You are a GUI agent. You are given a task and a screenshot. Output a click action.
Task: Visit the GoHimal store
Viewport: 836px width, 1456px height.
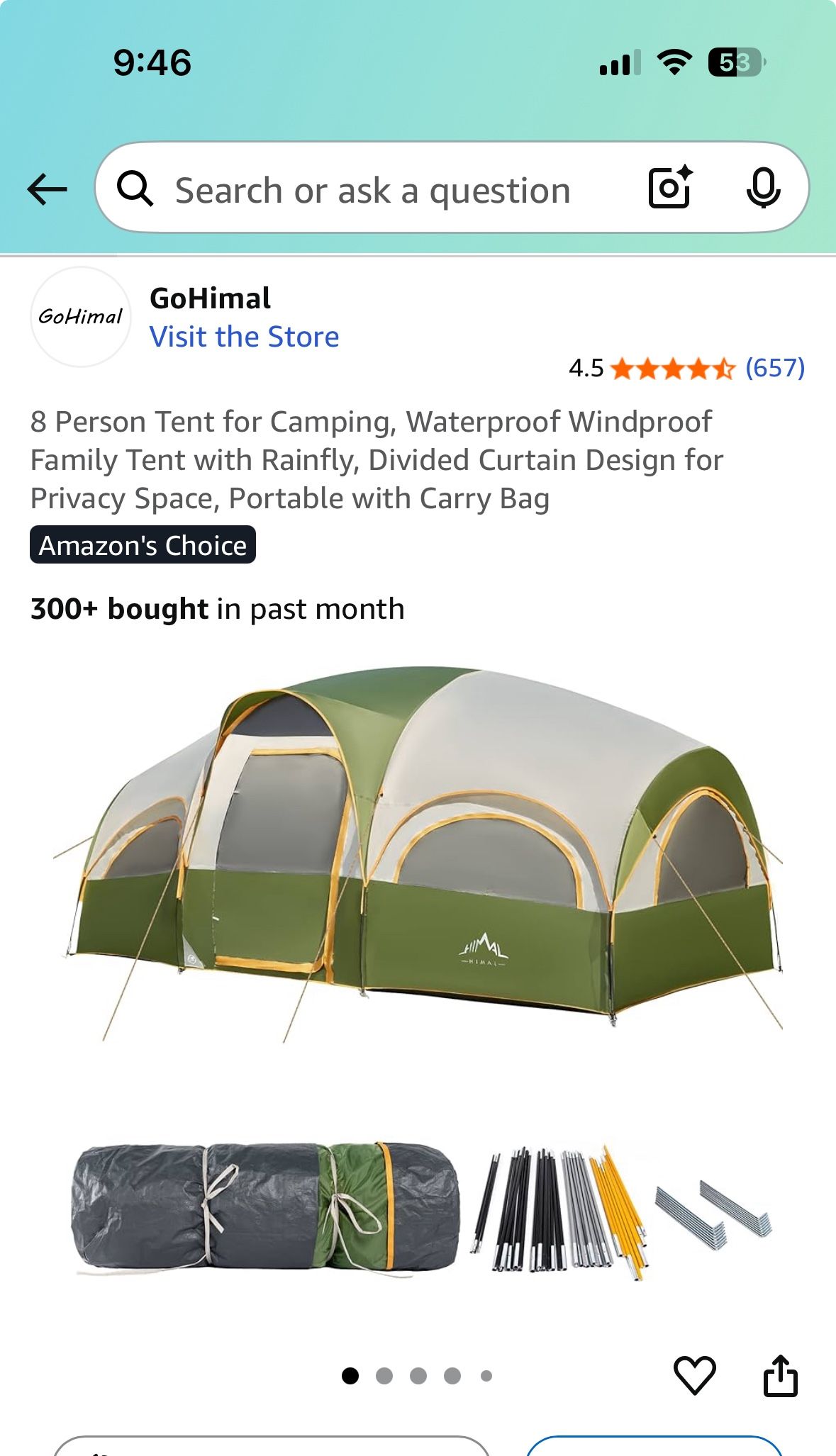[x=244, y=337]
